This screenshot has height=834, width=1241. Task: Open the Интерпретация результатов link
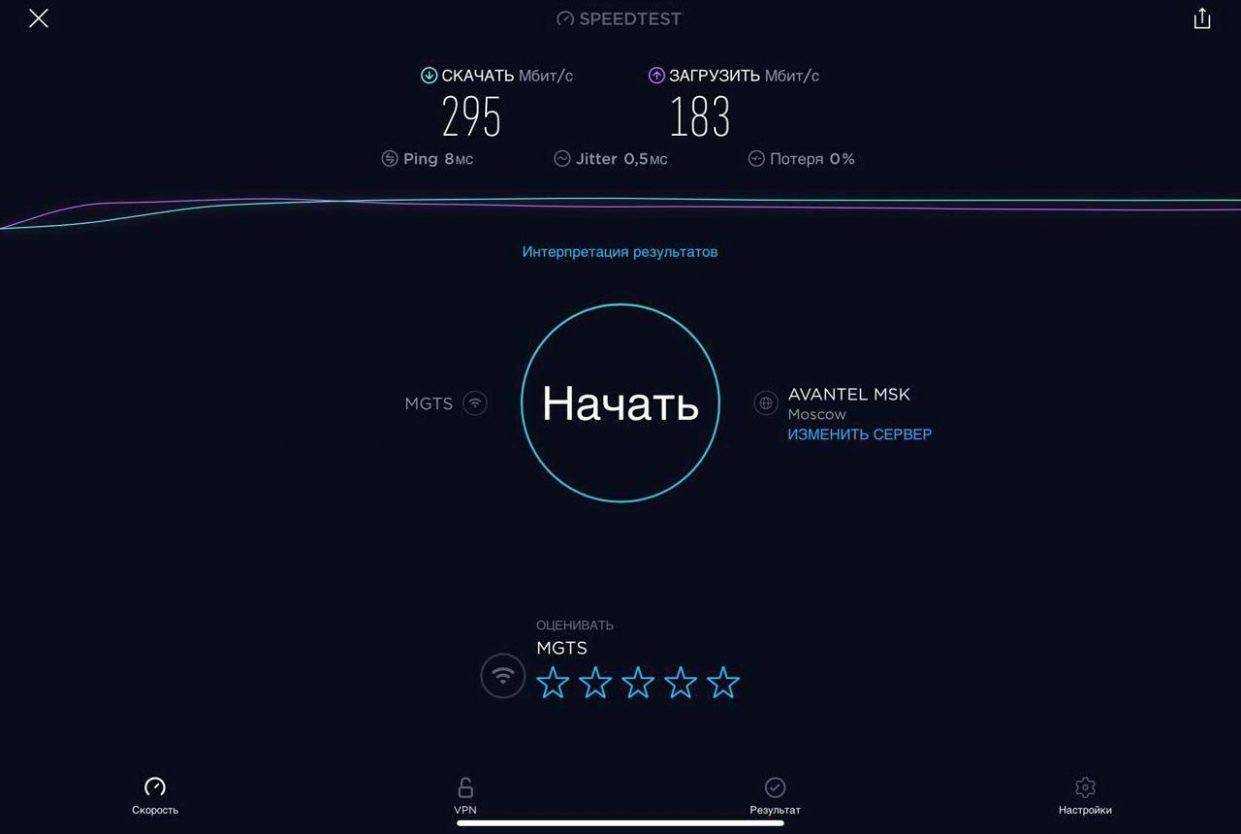pos(619,252)
